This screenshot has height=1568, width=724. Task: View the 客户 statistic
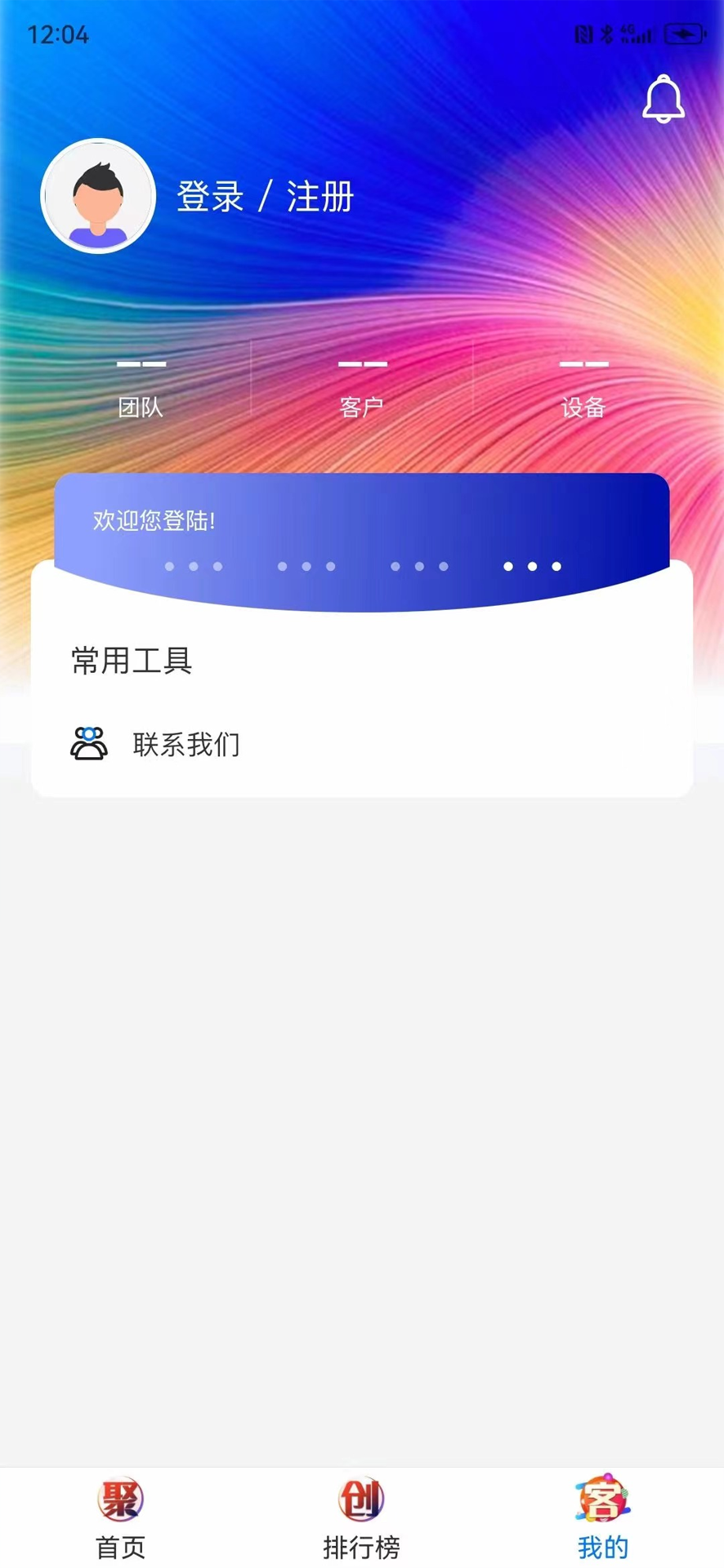click(363, 384)
